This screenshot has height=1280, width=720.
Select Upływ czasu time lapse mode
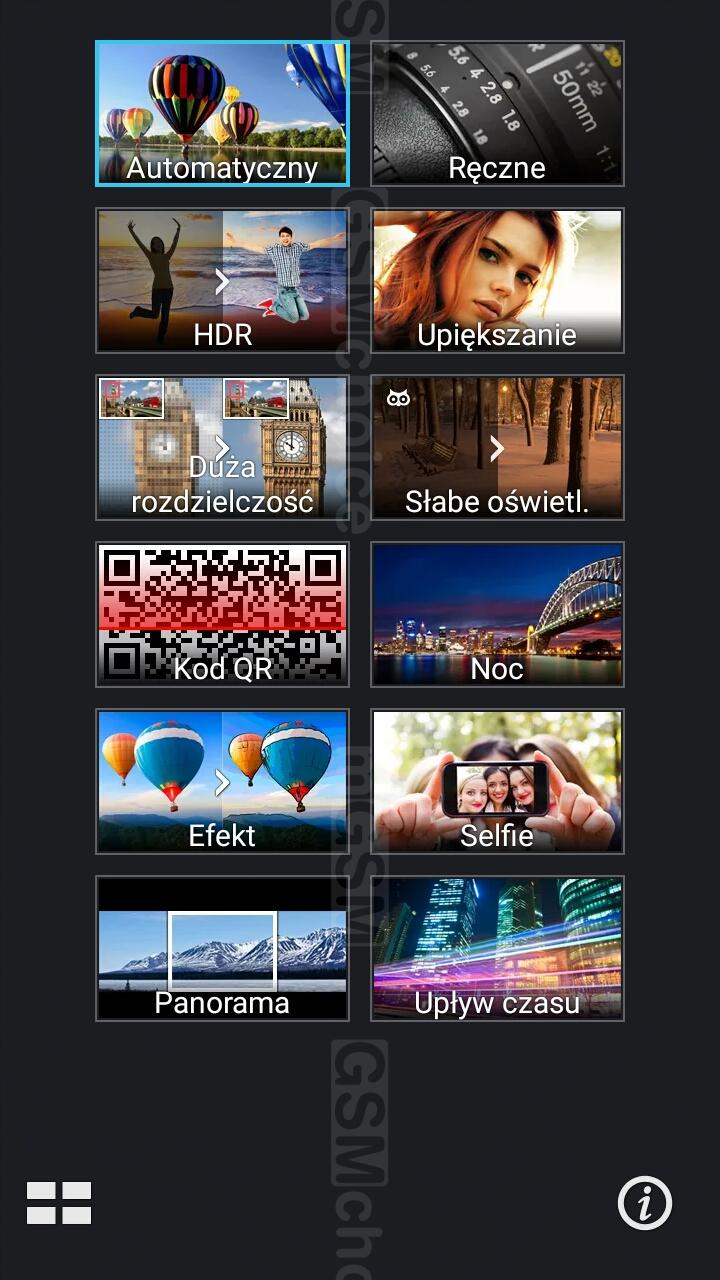(497, 949)
